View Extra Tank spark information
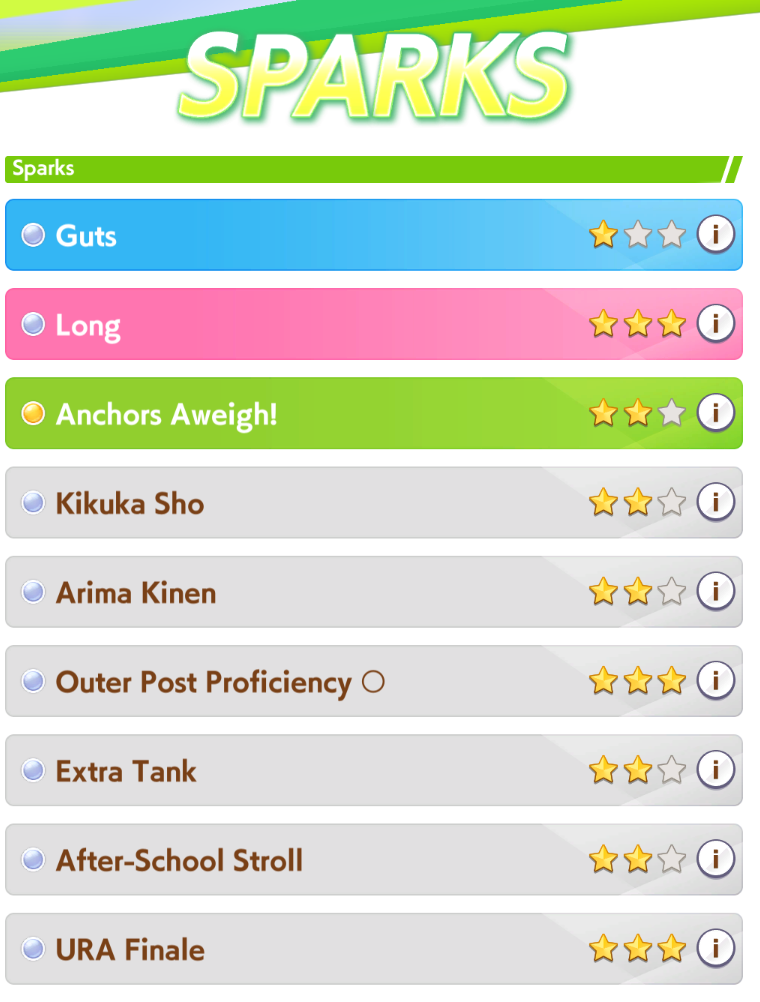Screen dimensions: 760x1002 (x=715, y=770)
